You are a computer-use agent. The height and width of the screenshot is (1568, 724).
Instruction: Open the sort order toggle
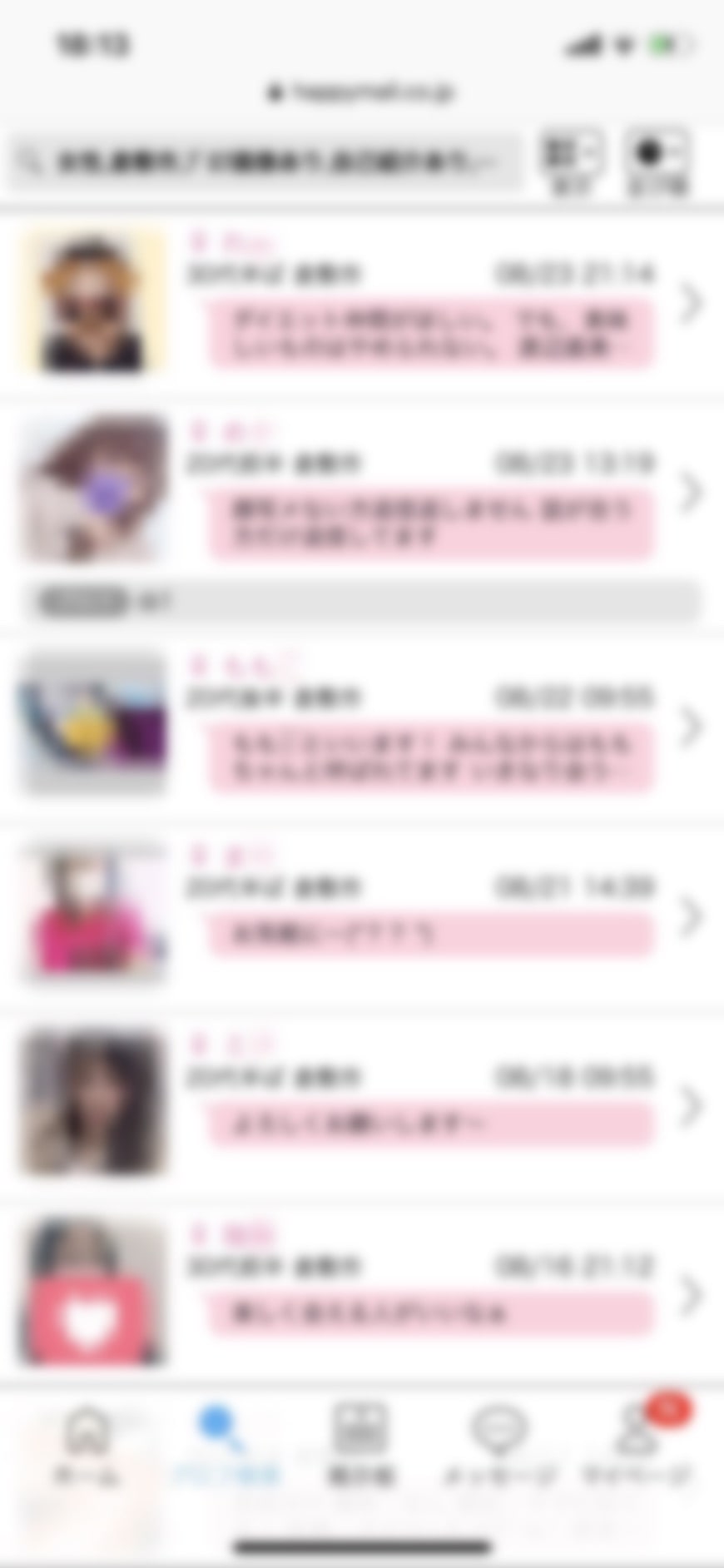(657, 161)
